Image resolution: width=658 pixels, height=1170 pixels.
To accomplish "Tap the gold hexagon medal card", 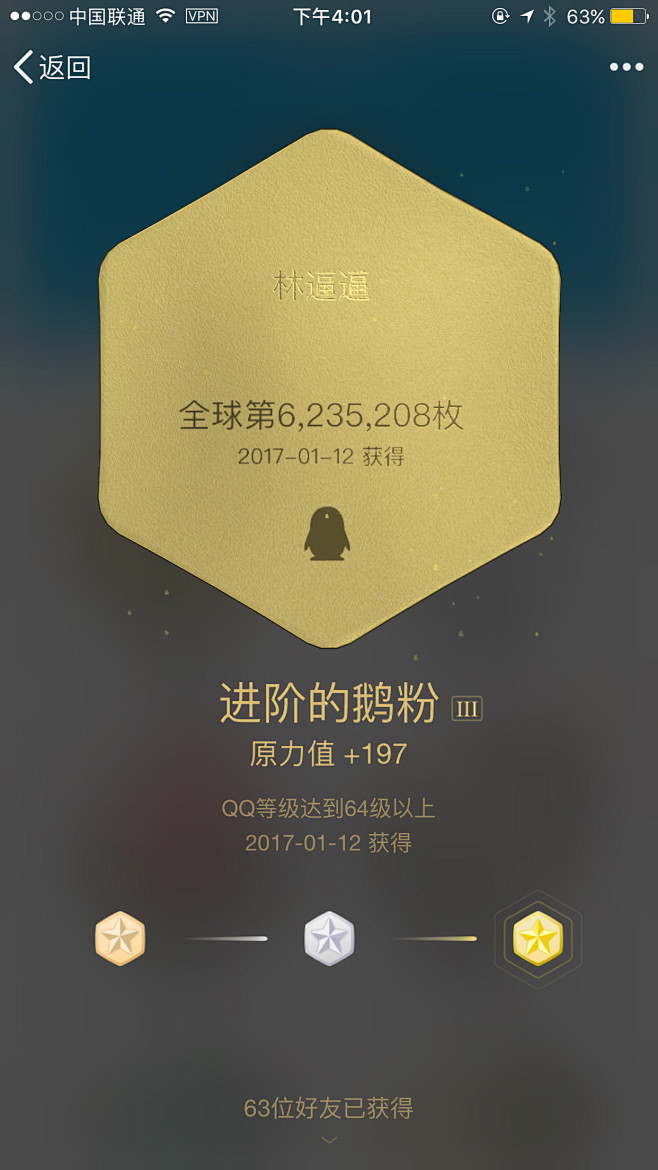I will 329,390.
